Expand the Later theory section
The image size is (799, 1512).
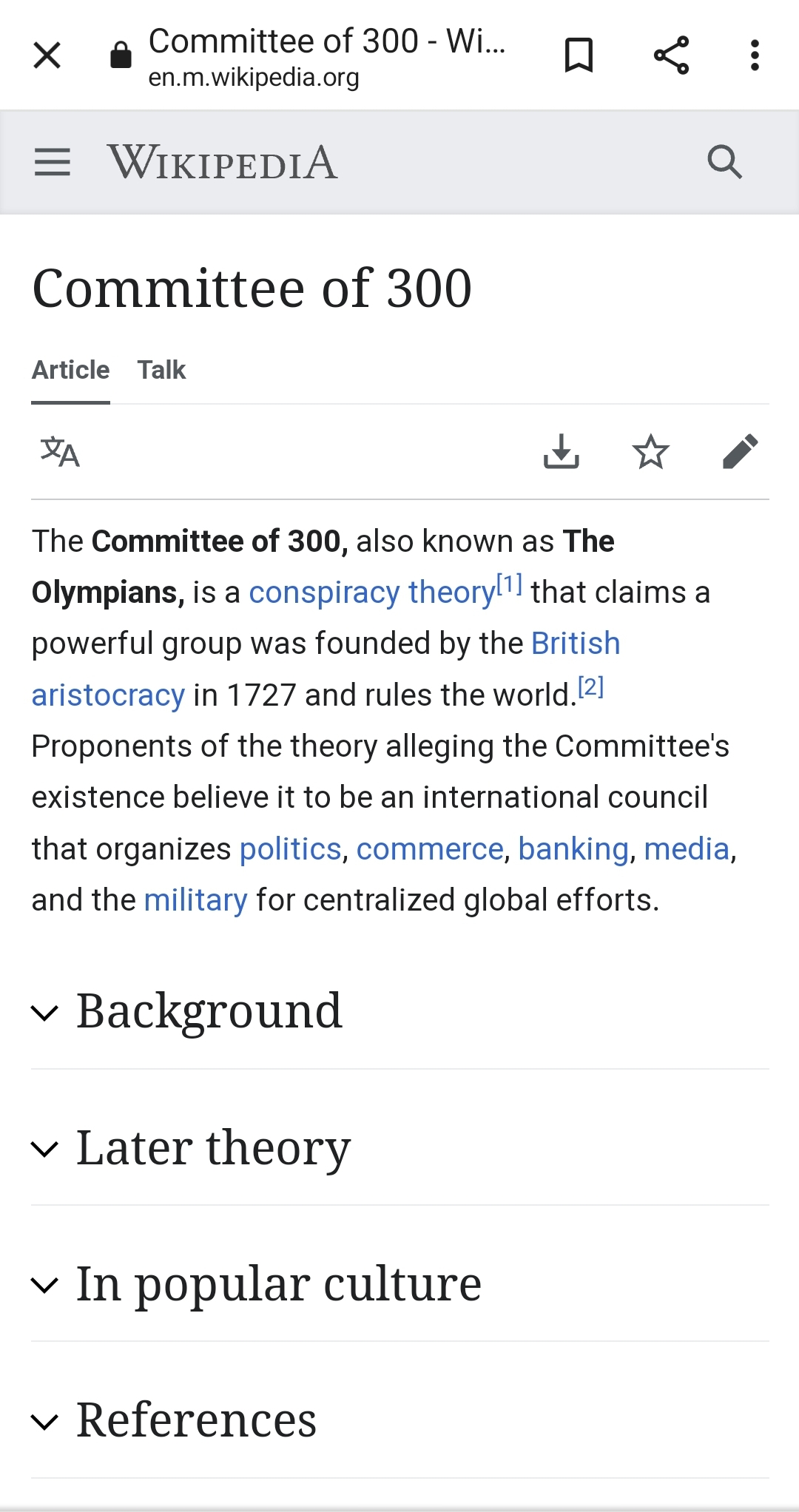[x=399, y=1148]
